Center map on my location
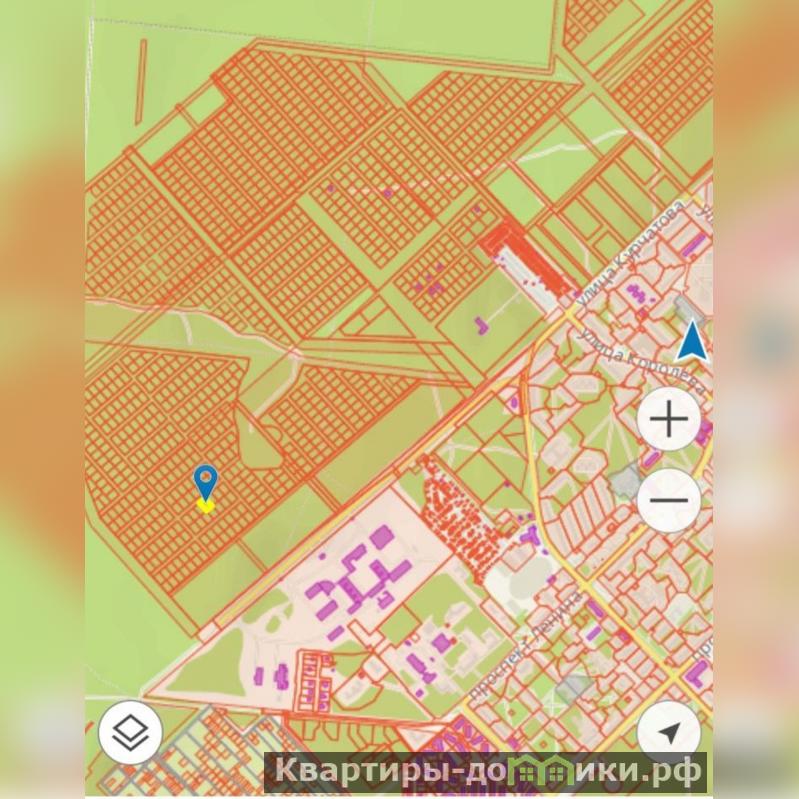Screen dimensions: 799x799 pos(669,734)
